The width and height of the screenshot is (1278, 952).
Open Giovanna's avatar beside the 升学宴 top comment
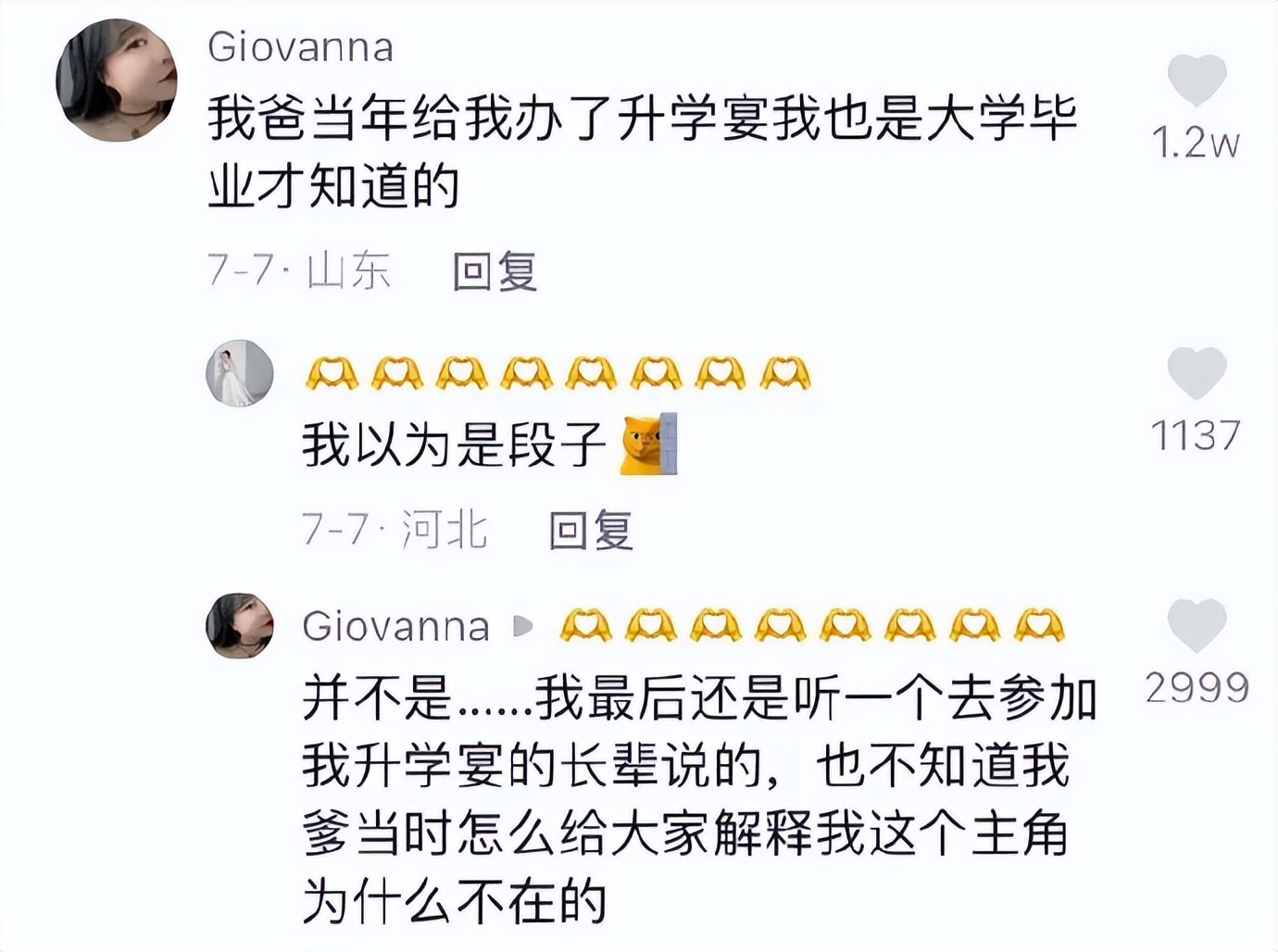coord(117,81)
